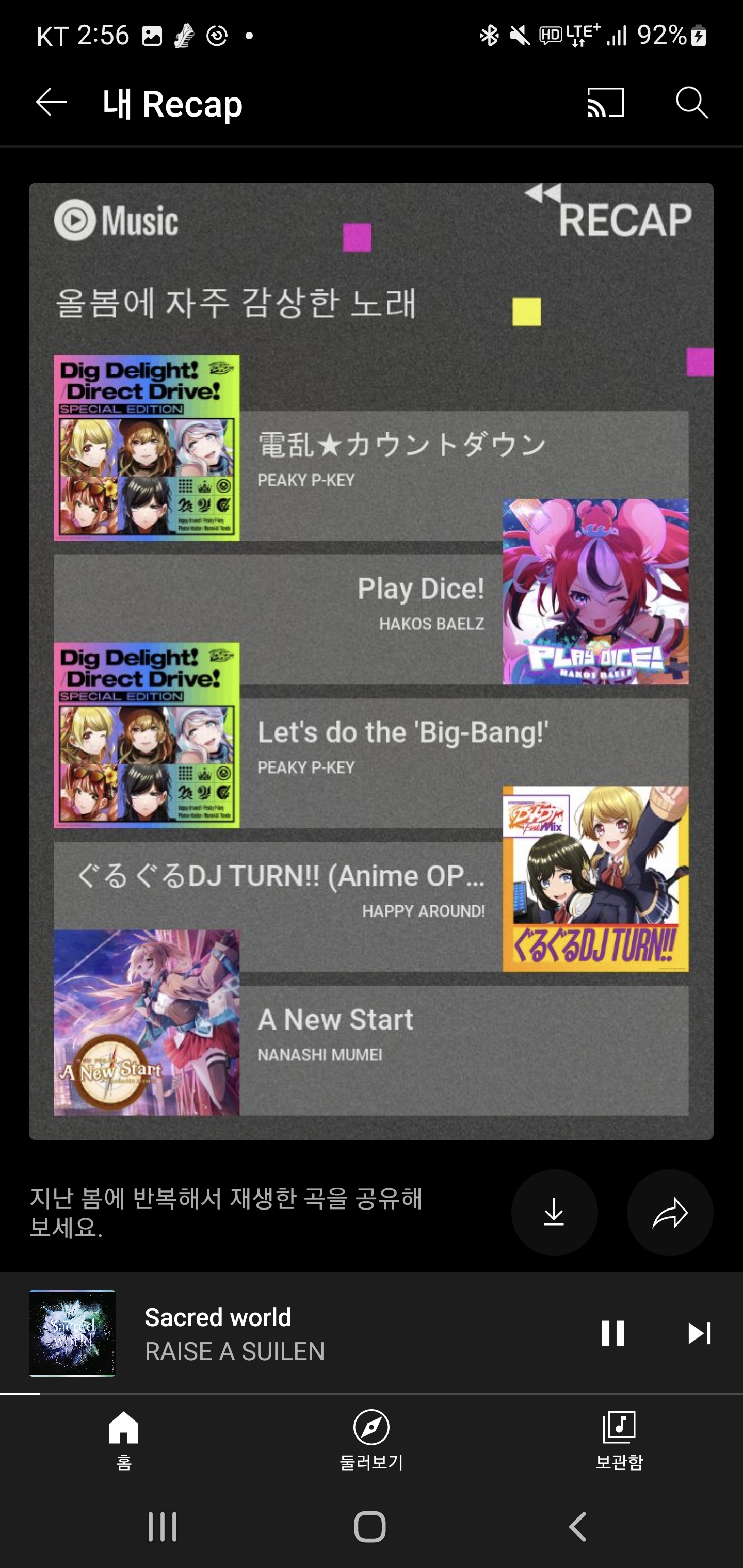Skip to the next track
Image resolution: width=743 pixels, height=1568 pixels.
(x=699, y=1333)
